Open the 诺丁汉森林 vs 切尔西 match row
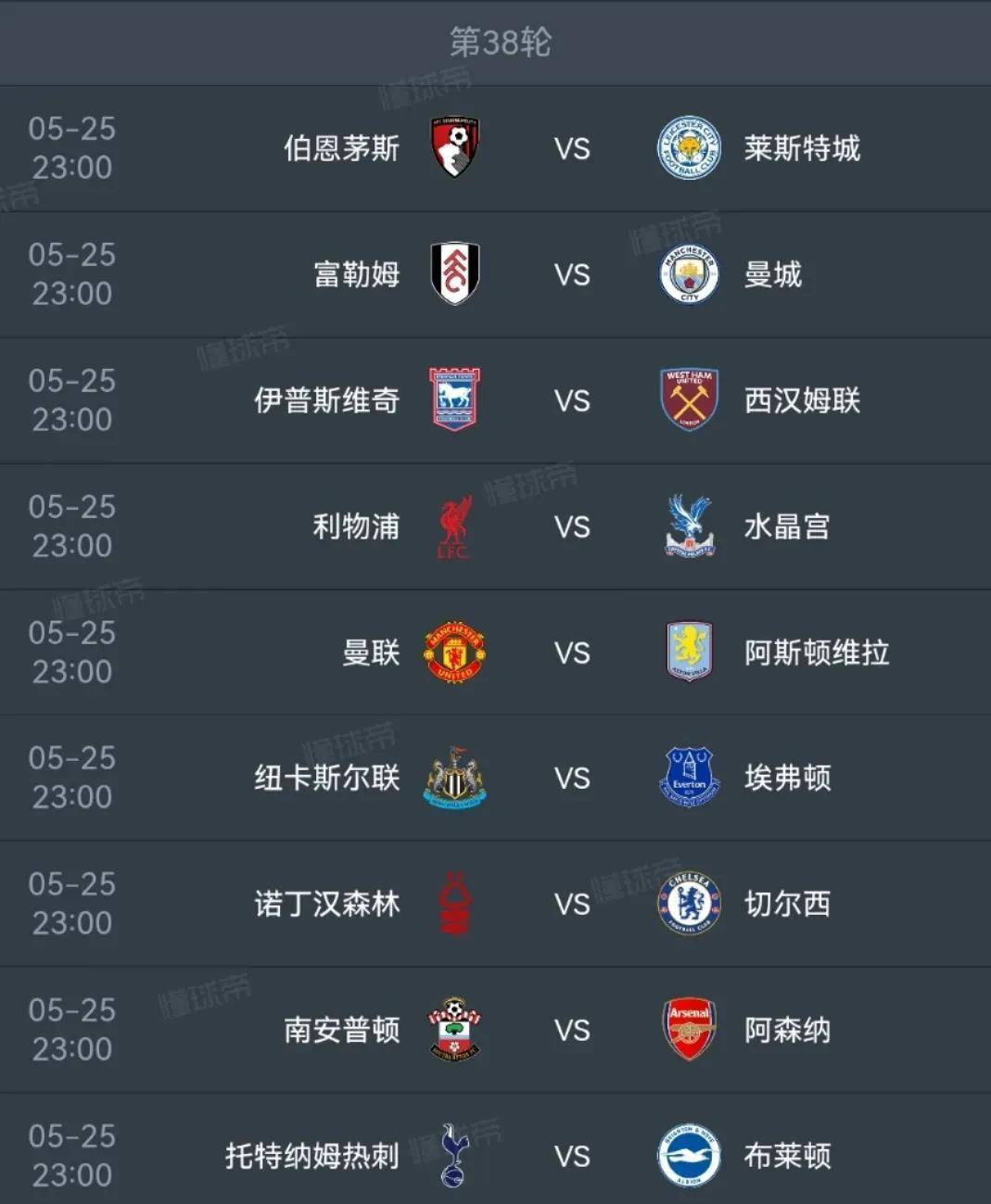Viewport: 991px width, 1204px height. 495,904
